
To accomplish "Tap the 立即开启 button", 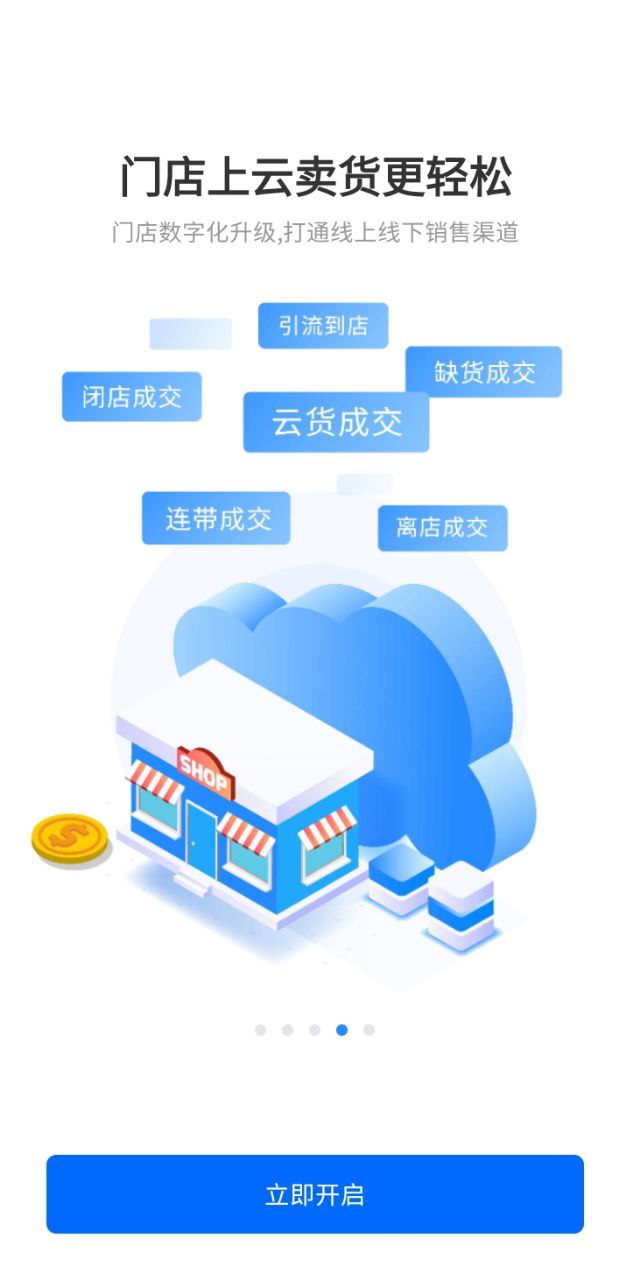I will coord(315,1194).
